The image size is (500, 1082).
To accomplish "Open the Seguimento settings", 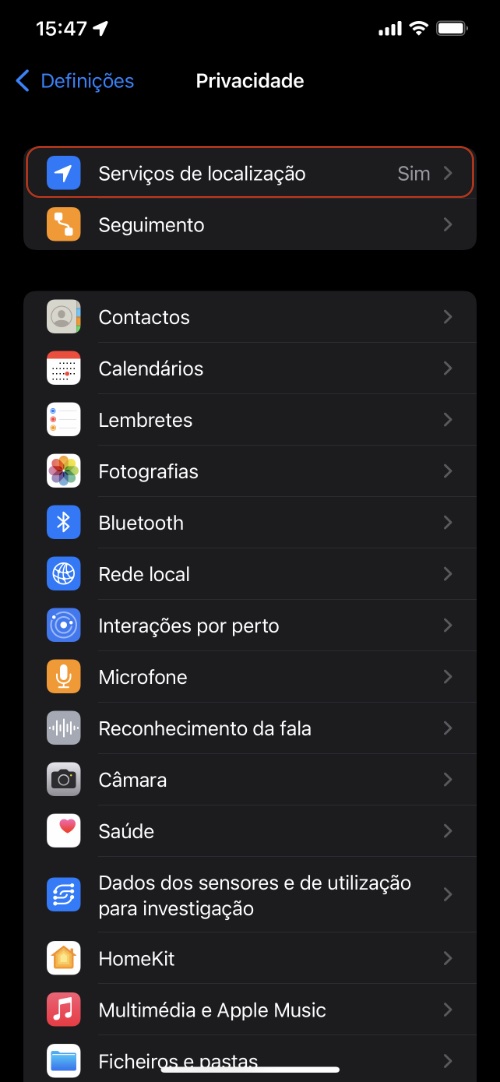I will tap(250, 224).
